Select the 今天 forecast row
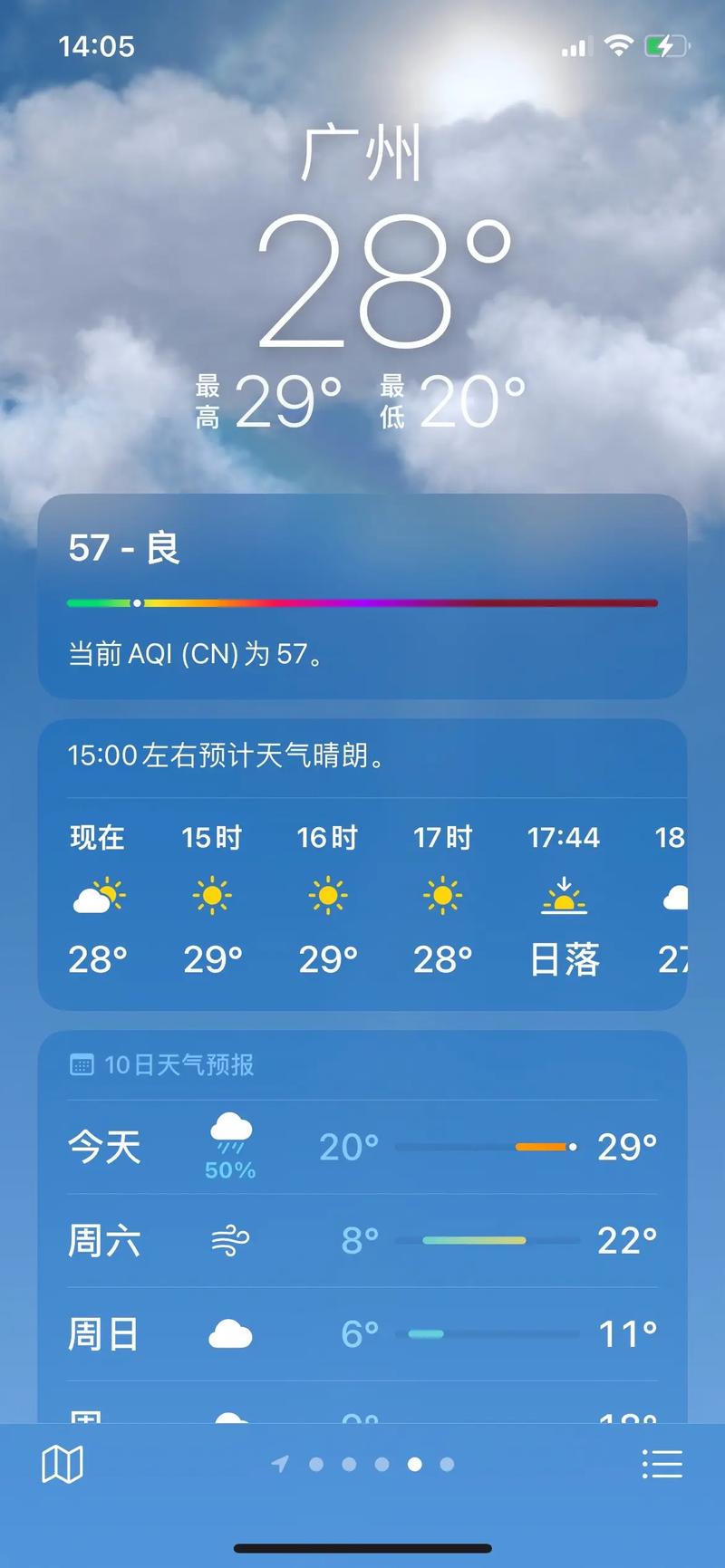Viewport: 725px width, 1568px height. point(362,1146)
